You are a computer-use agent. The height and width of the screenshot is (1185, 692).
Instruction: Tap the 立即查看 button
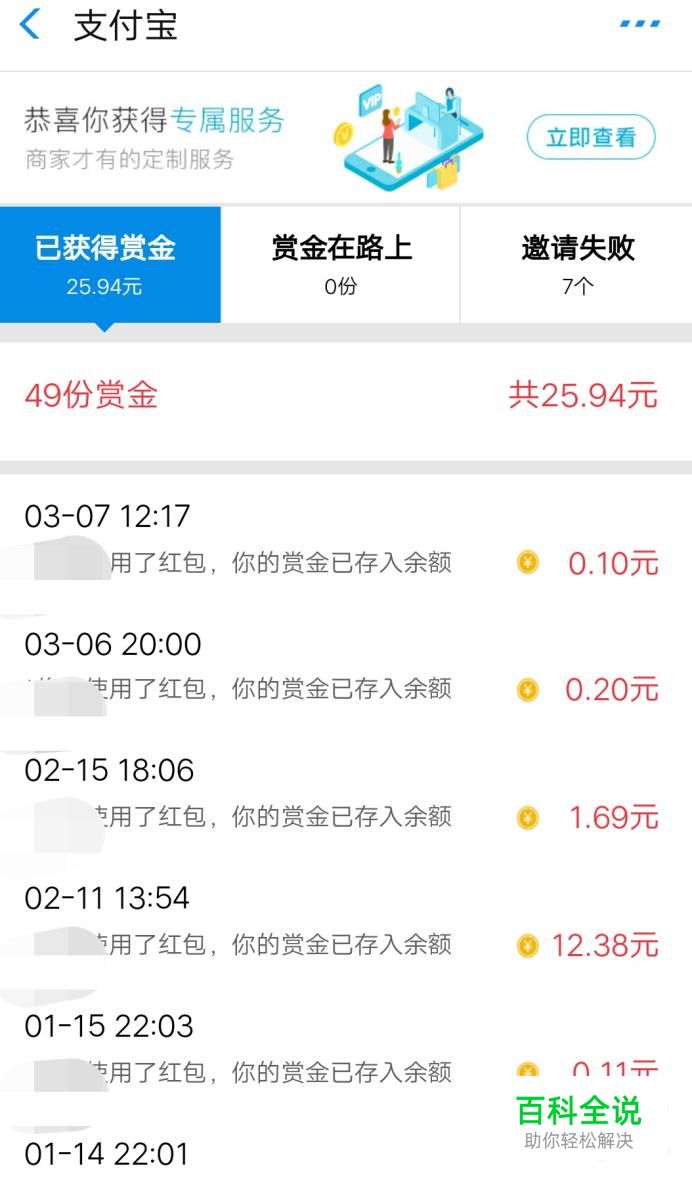click(591, 138)
